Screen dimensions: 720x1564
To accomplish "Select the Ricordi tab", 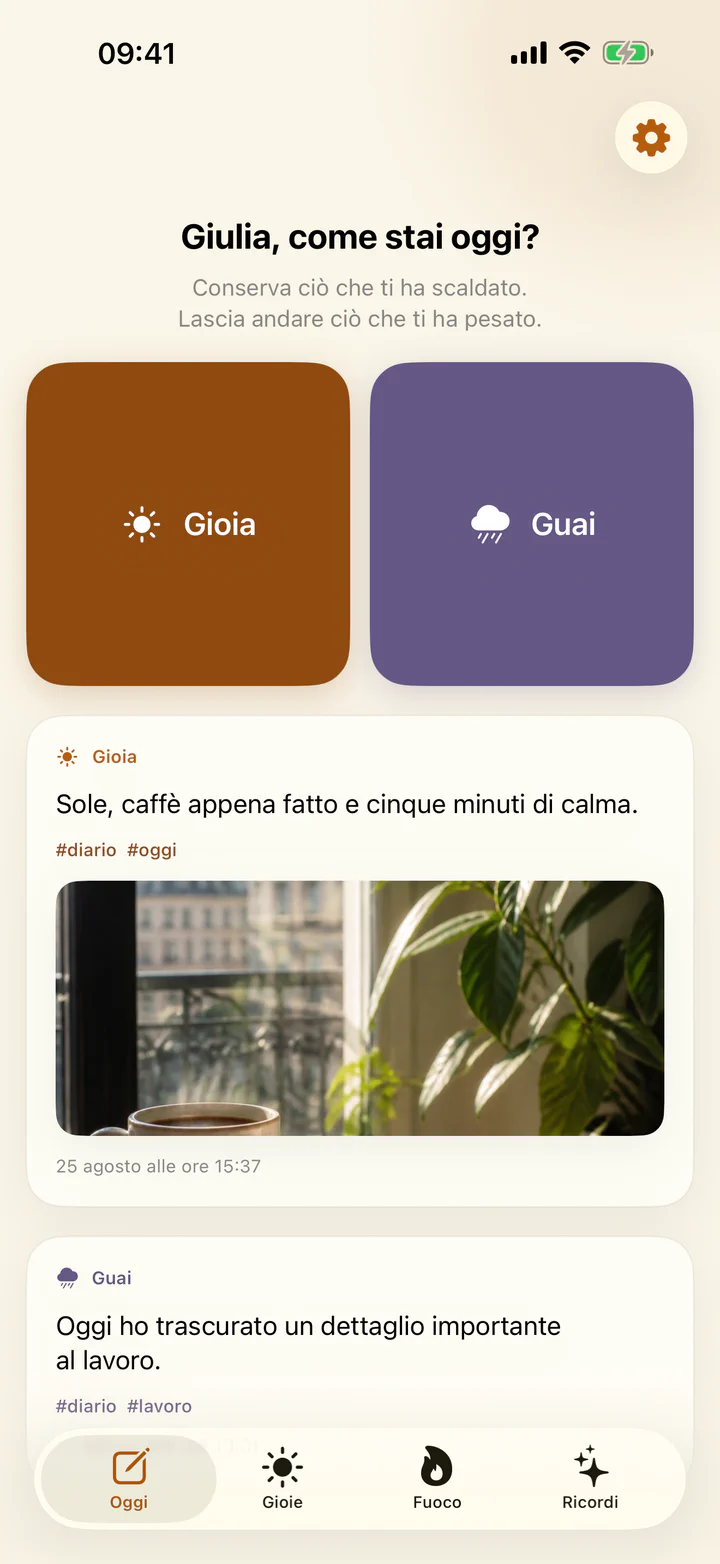I will (590, 1479).
